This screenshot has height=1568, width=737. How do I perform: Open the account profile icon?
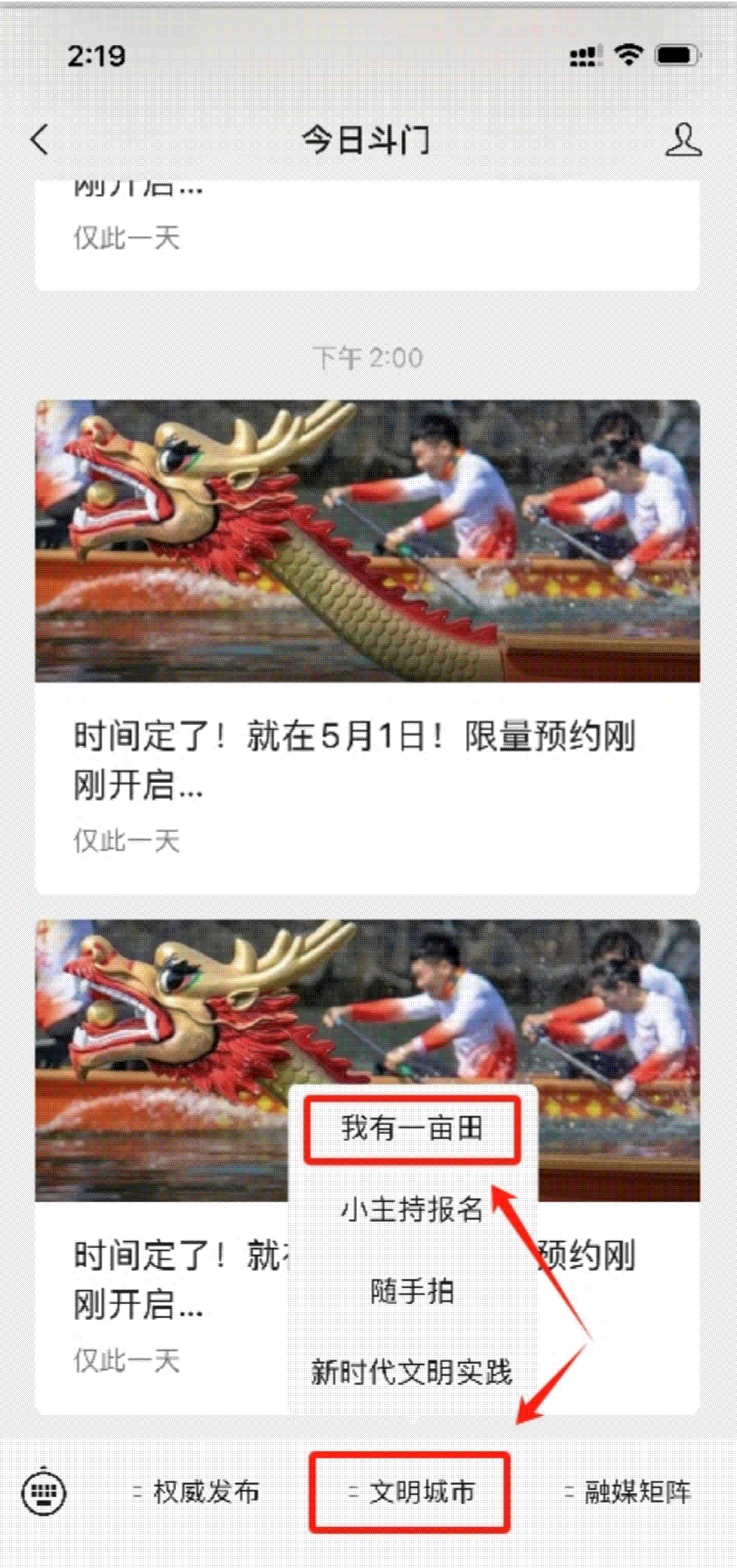tap(683, 140)
